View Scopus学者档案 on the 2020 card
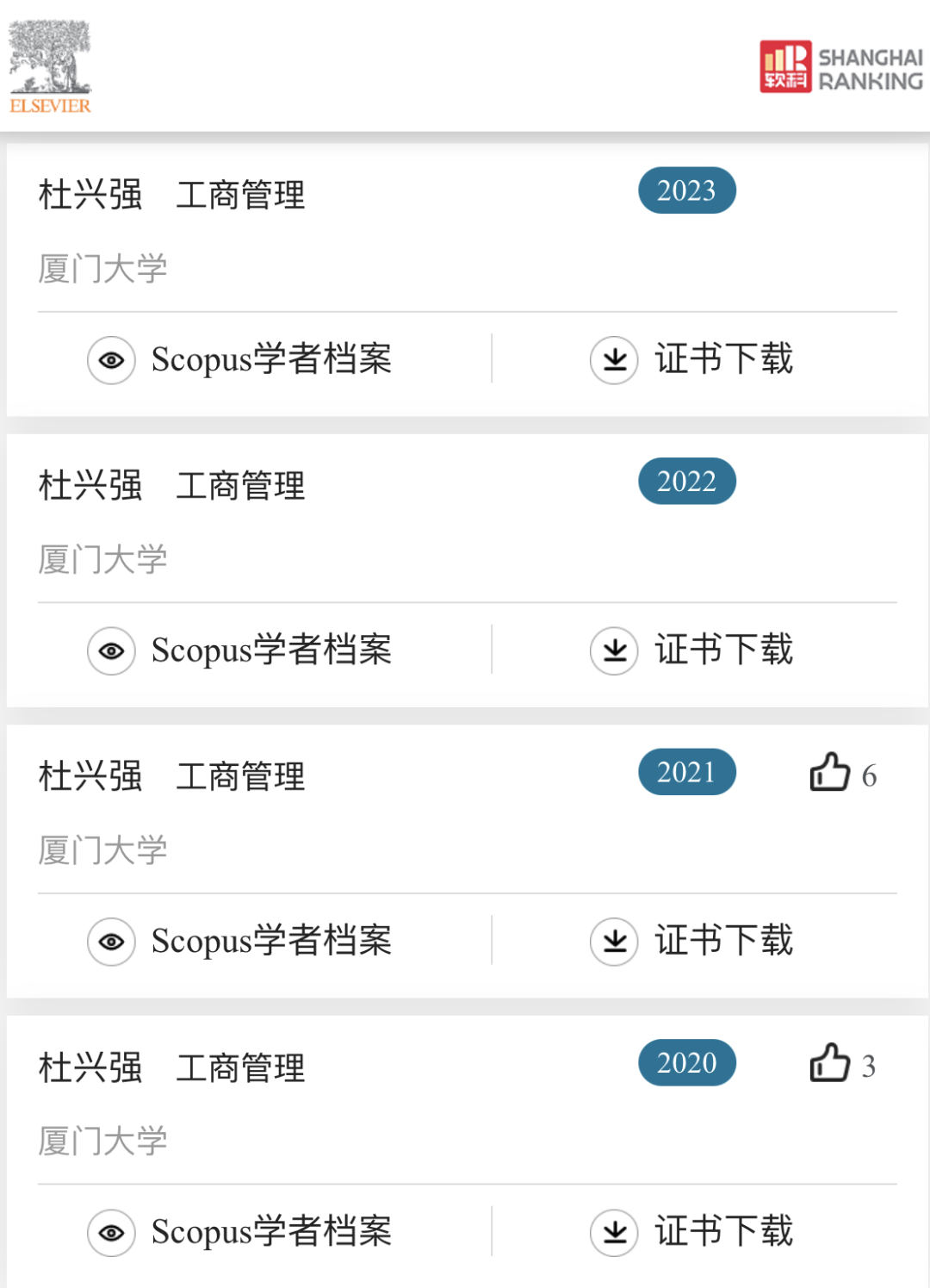 (x=240, y=1232)
